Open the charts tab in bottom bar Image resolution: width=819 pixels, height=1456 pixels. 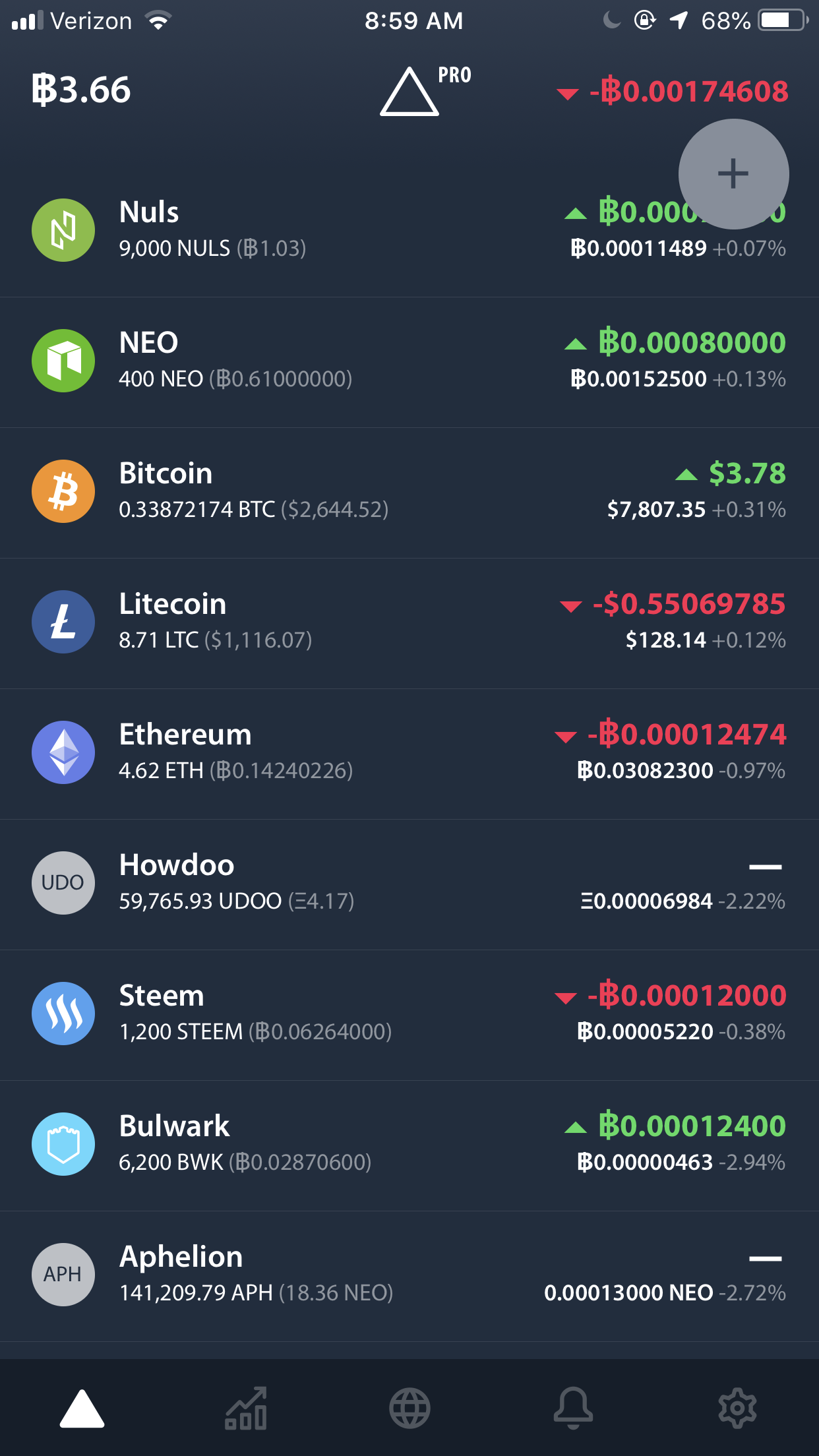click(246, 1408)
